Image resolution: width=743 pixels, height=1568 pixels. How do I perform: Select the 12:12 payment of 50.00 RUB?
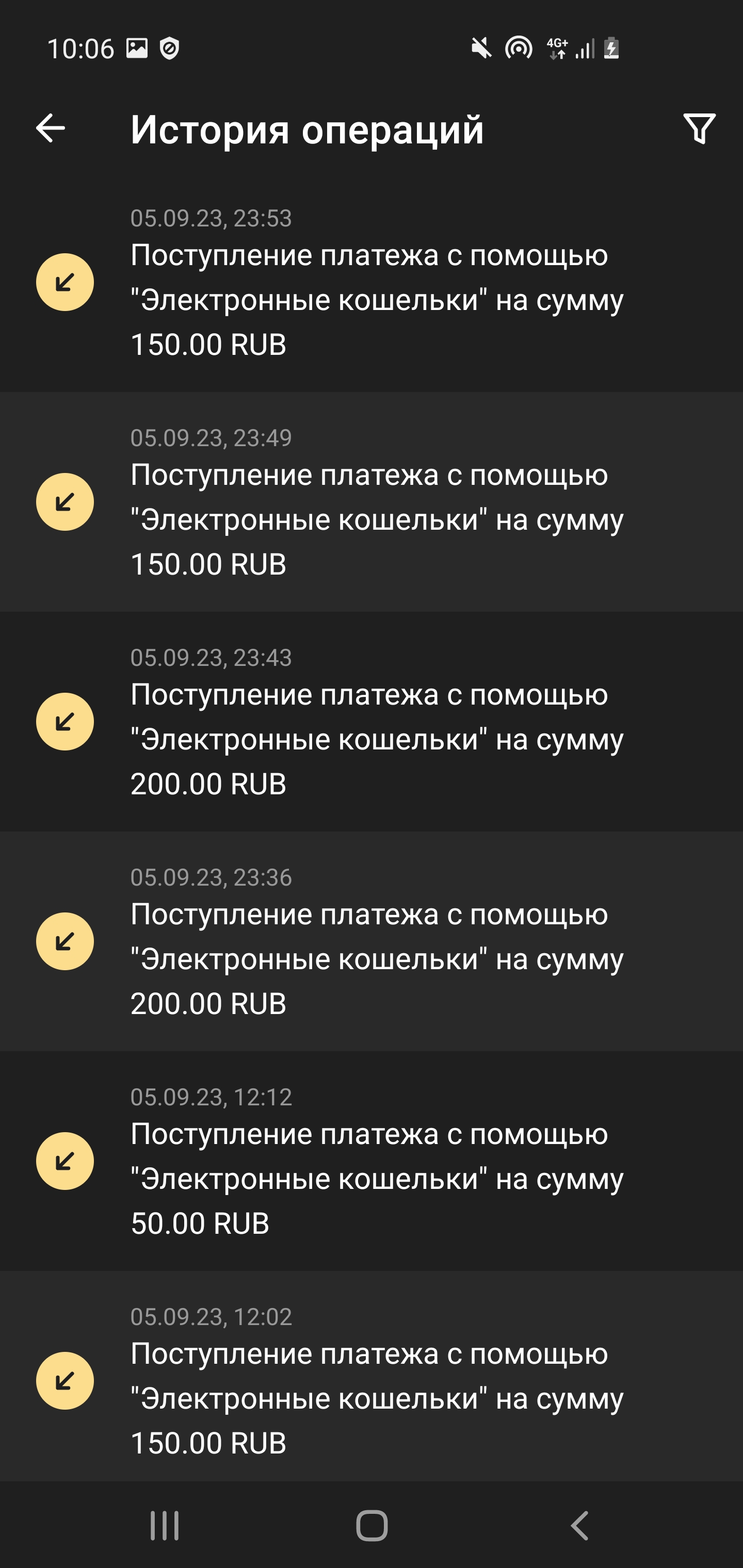click(x=372, y=1162)
